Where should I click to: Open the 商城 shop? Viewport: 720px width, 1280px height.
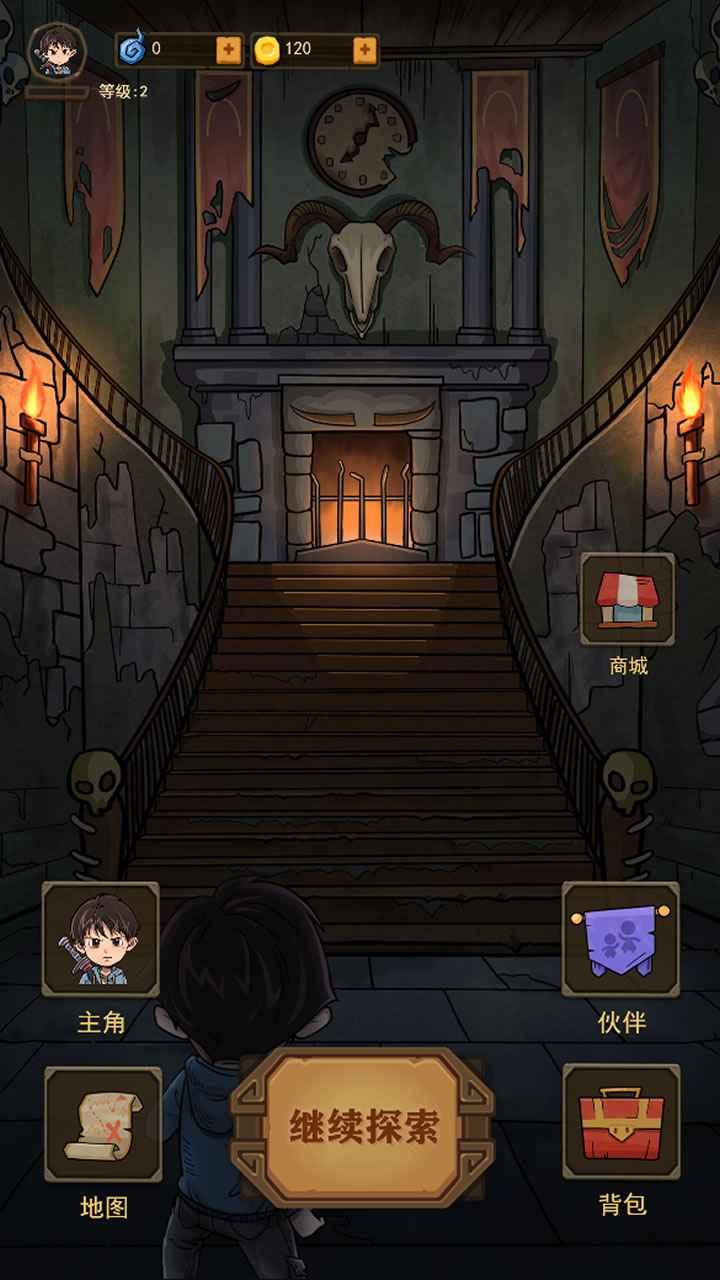(628, 601)
